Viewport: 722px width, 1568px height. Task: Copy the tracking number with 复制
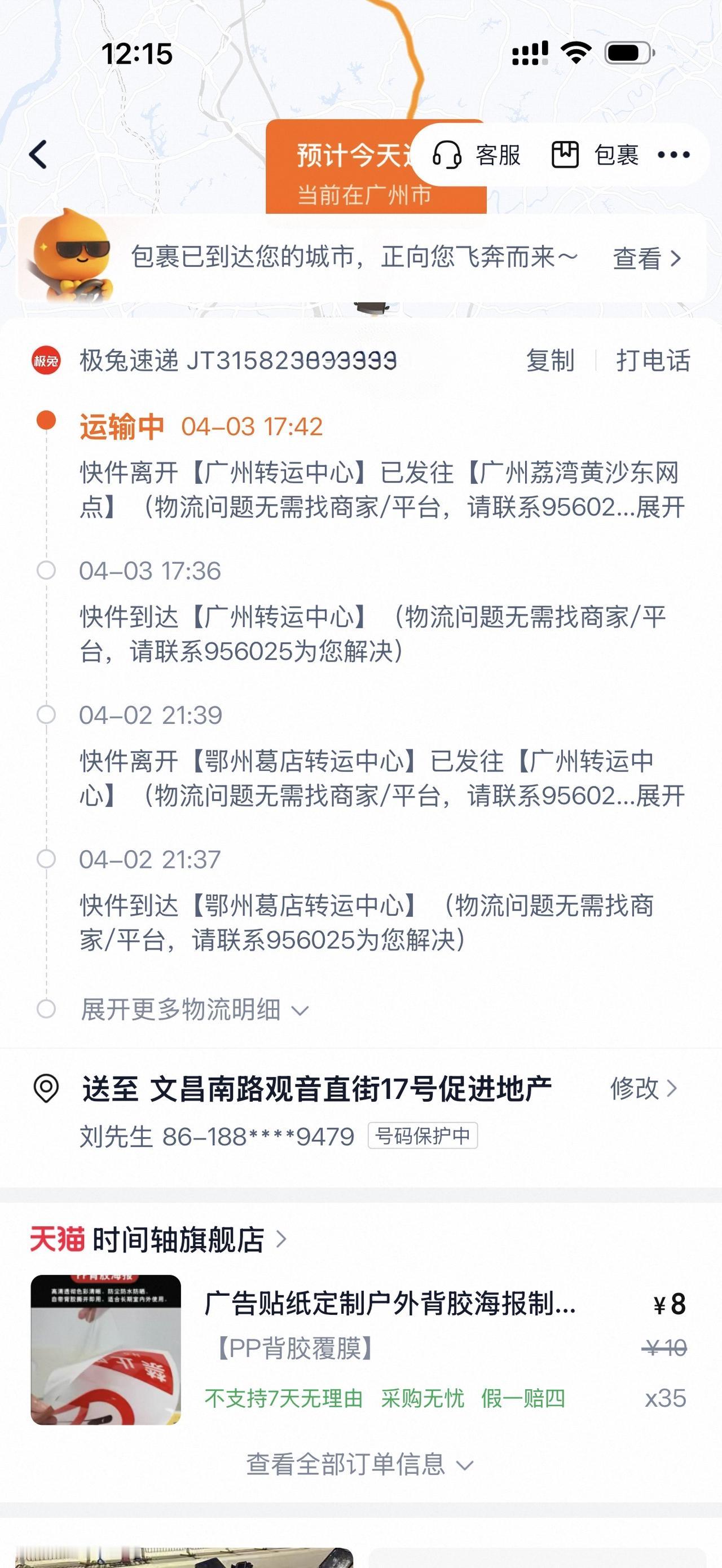550,360
